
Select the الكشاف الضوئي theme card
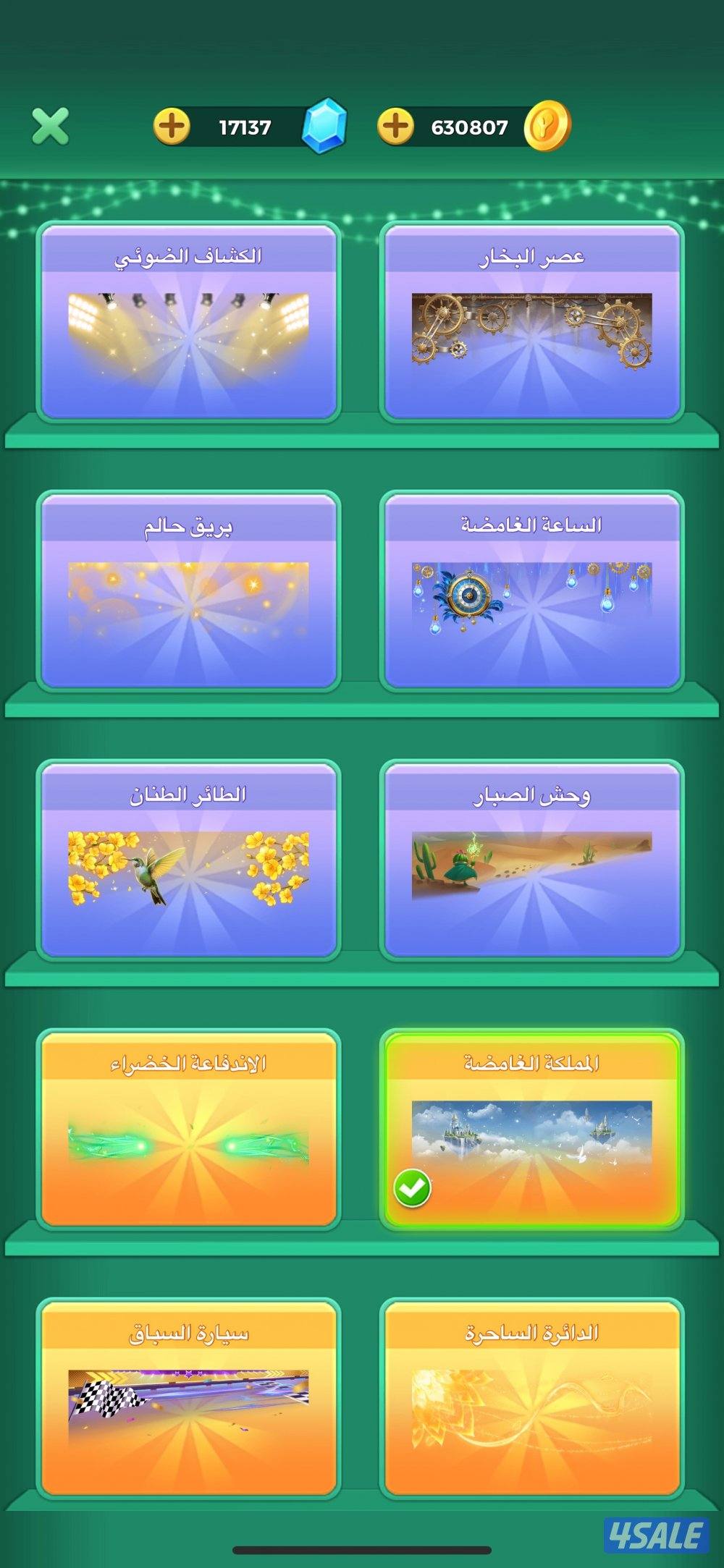(188, 322)
